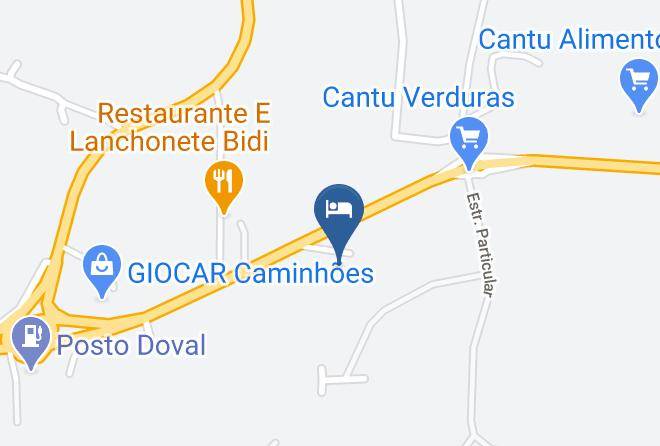Tap the Restaurante E Lanchonete Bidi pin
Screen dimensions: 660x446
(224, 186)
